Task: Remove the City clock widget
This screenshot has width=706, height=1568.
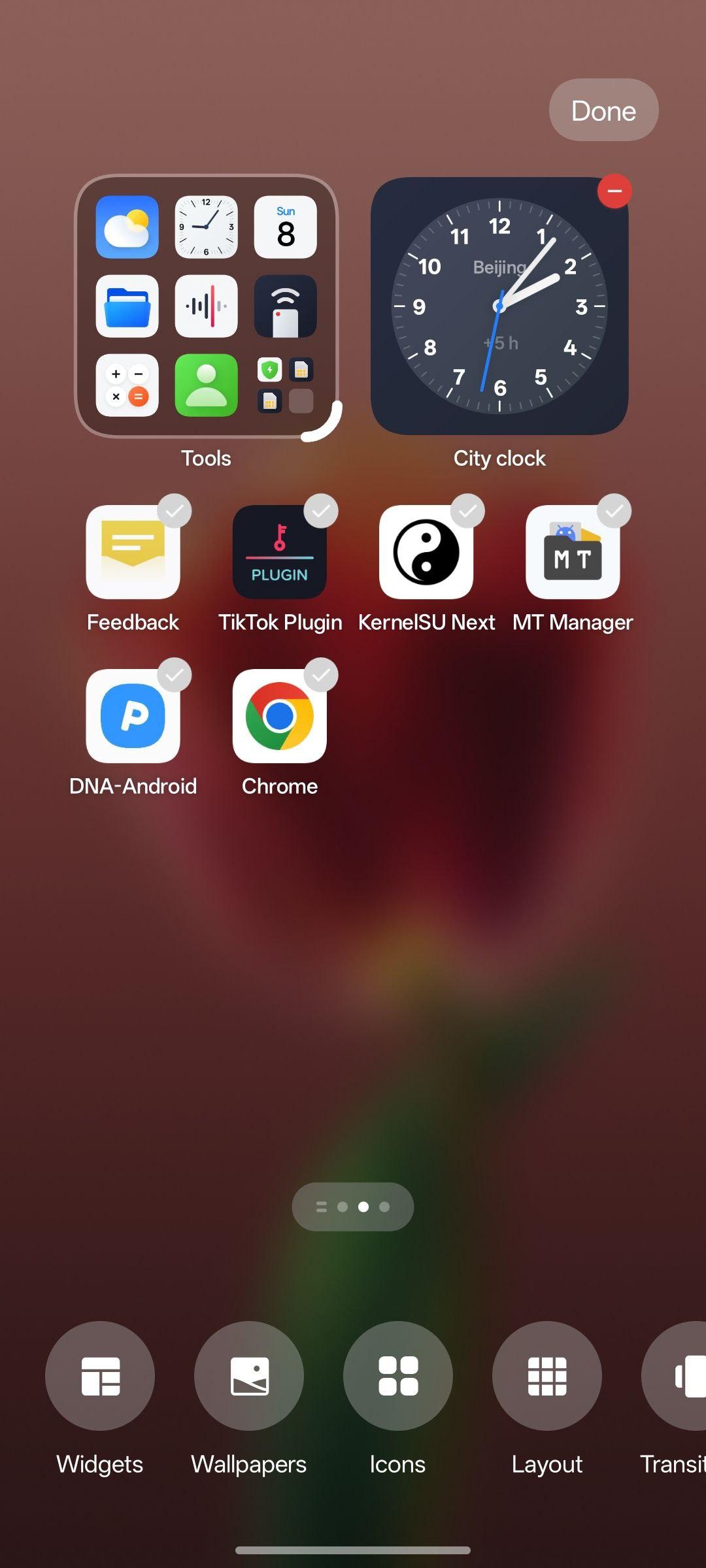Action: (x=614, y=191)
